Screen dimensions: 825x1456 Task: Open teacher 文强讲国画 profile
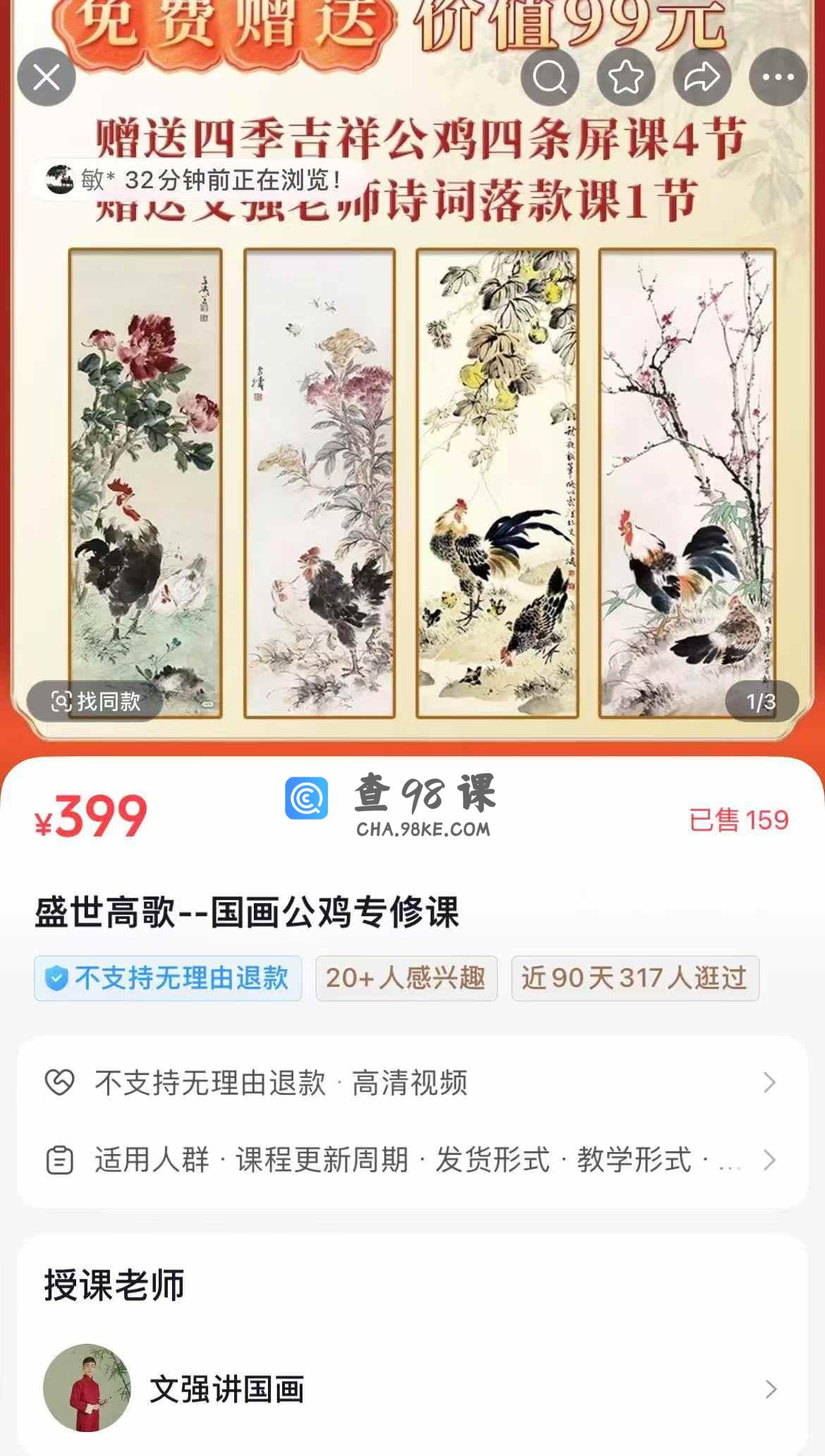click(x=412, y=1389)
